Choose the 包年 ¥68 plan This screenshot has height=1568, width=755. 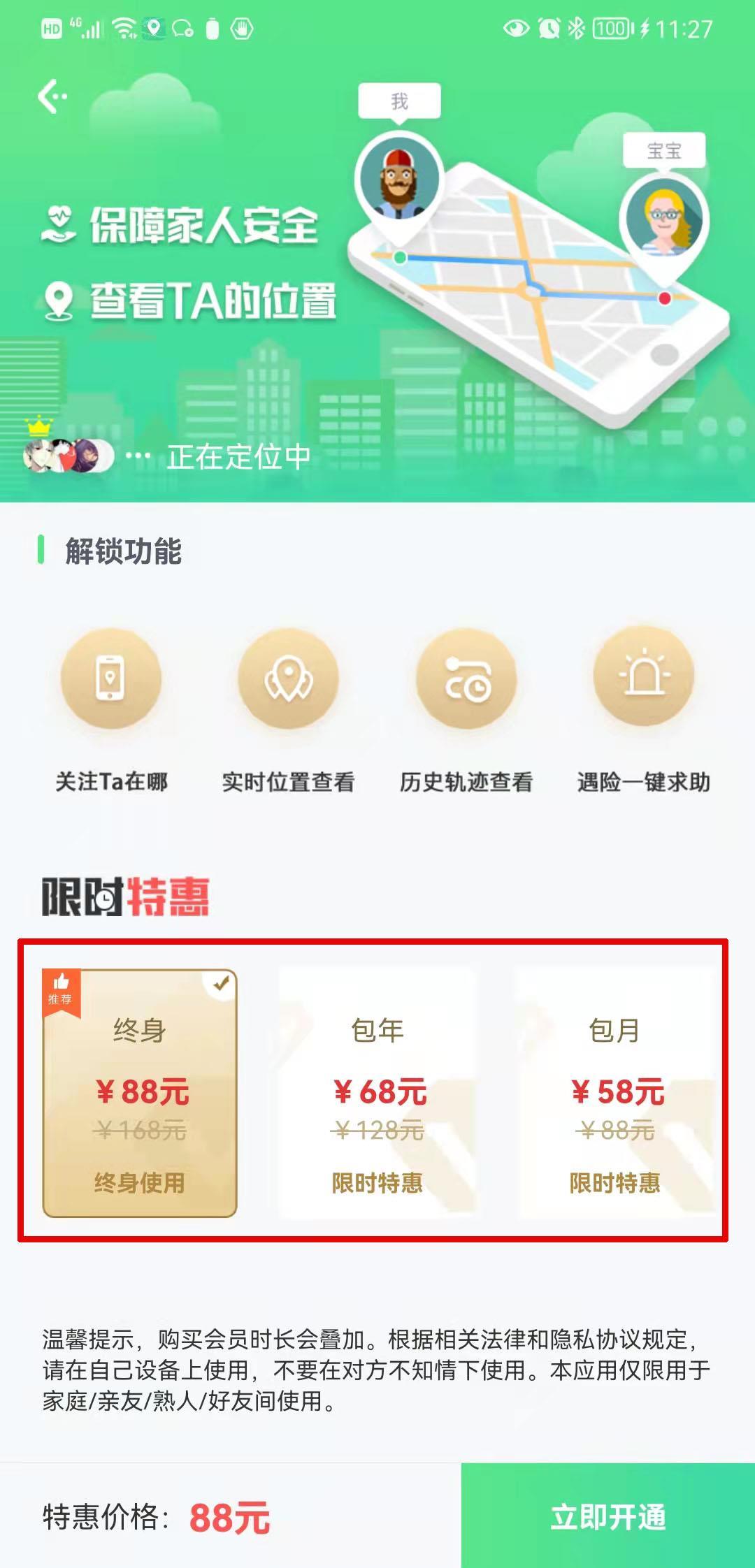[x=377, y=1093]
